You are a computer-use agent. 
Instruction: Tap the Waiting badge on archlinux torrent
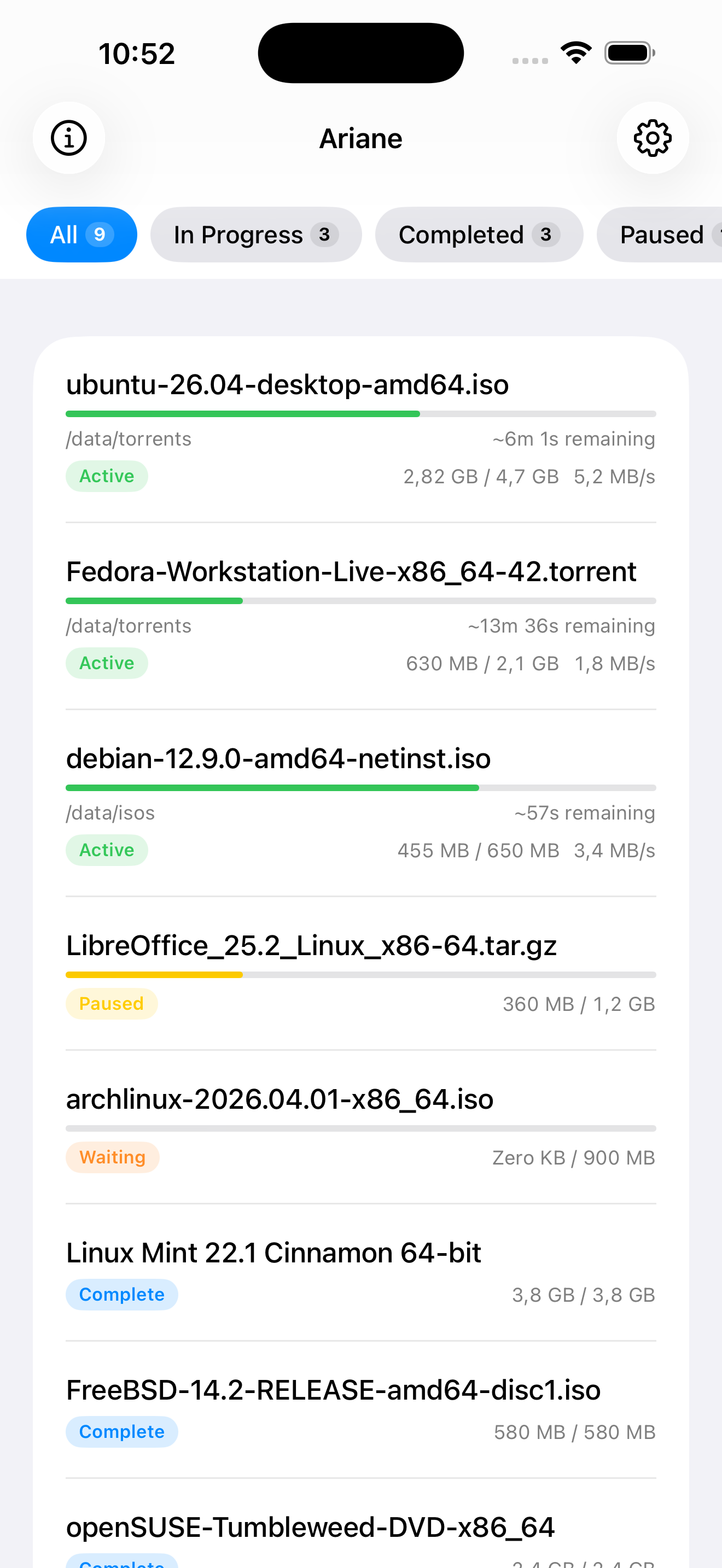point(113,1156)
